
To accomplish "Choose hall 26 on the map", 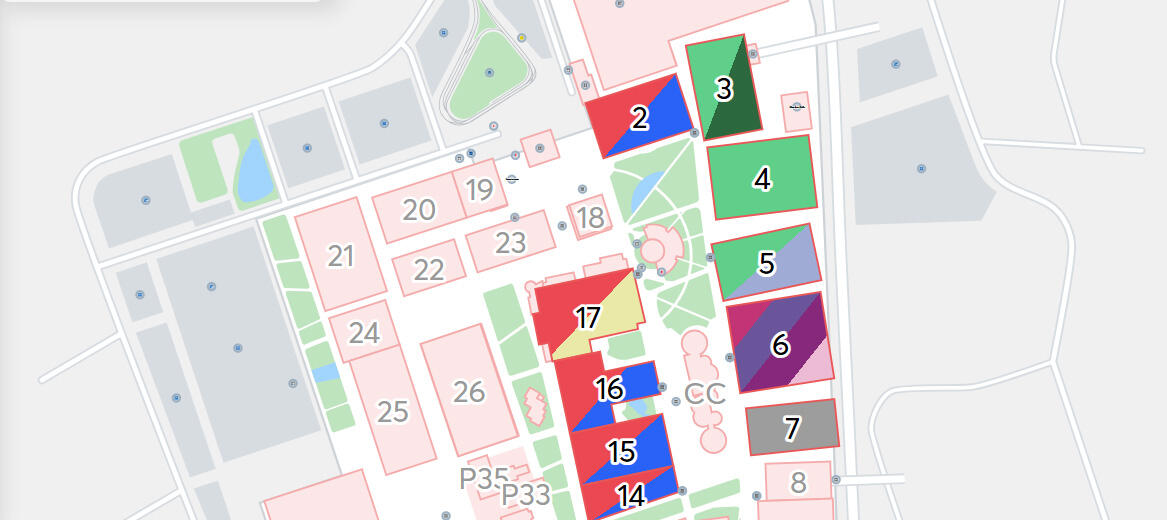I will (468, 392).
